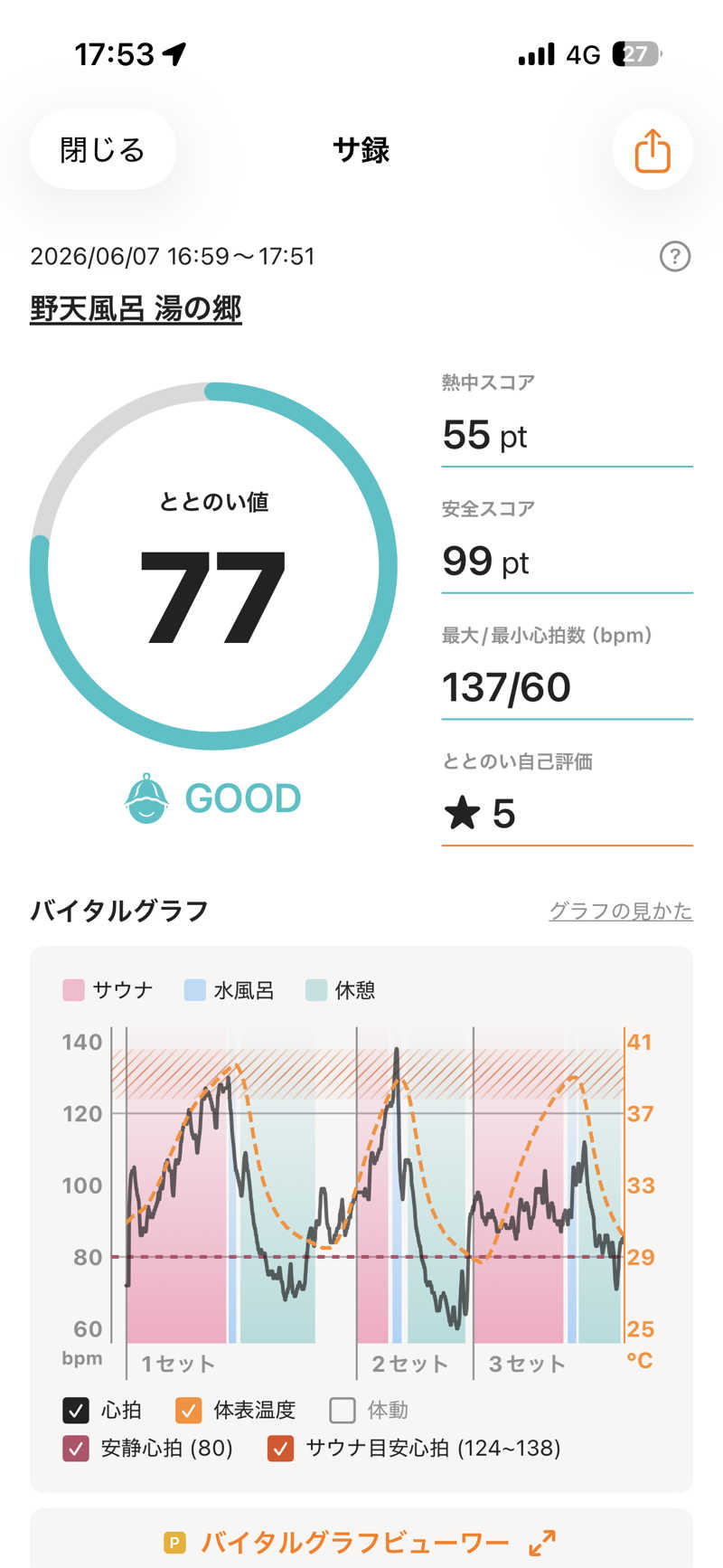Toggle the 安静心拍 (80) checkbox
The width and height of the screenshot is (723, 1568).
point(76,1449)
